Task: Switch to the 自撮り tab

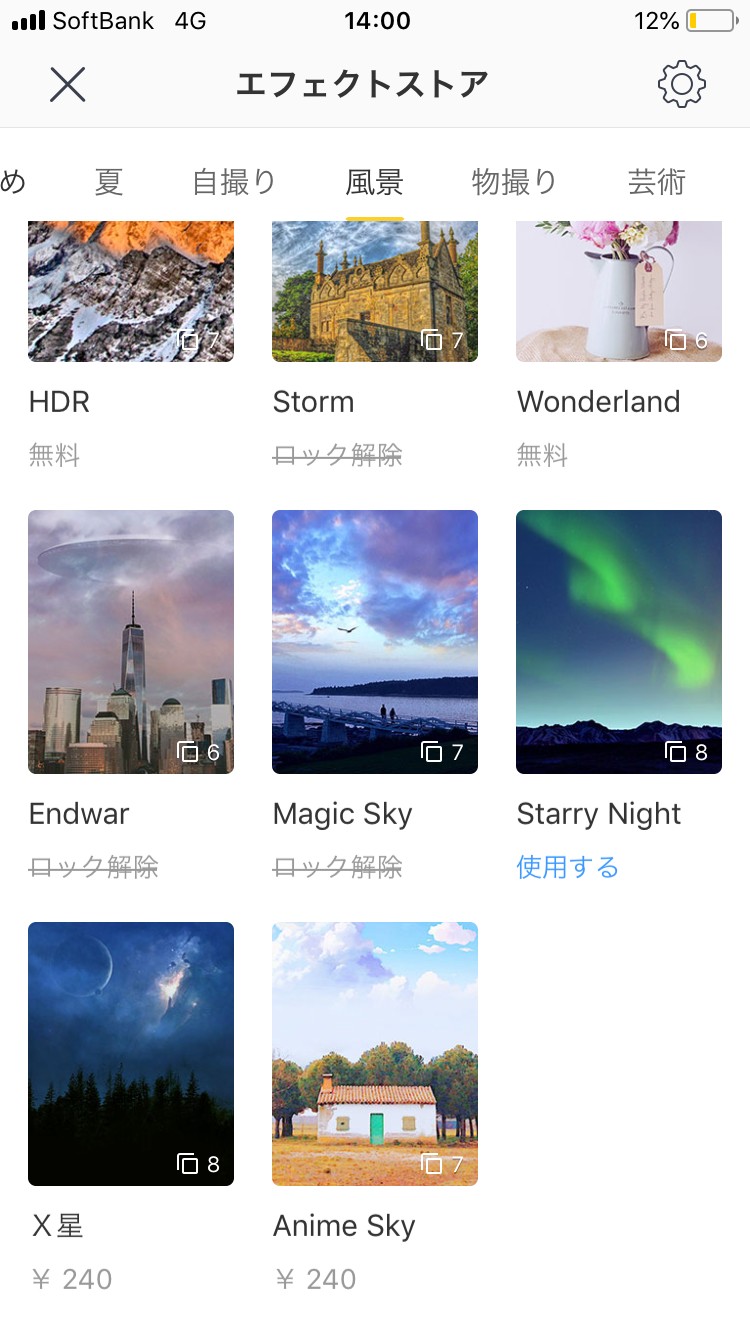Action: (x=234, y=182)
